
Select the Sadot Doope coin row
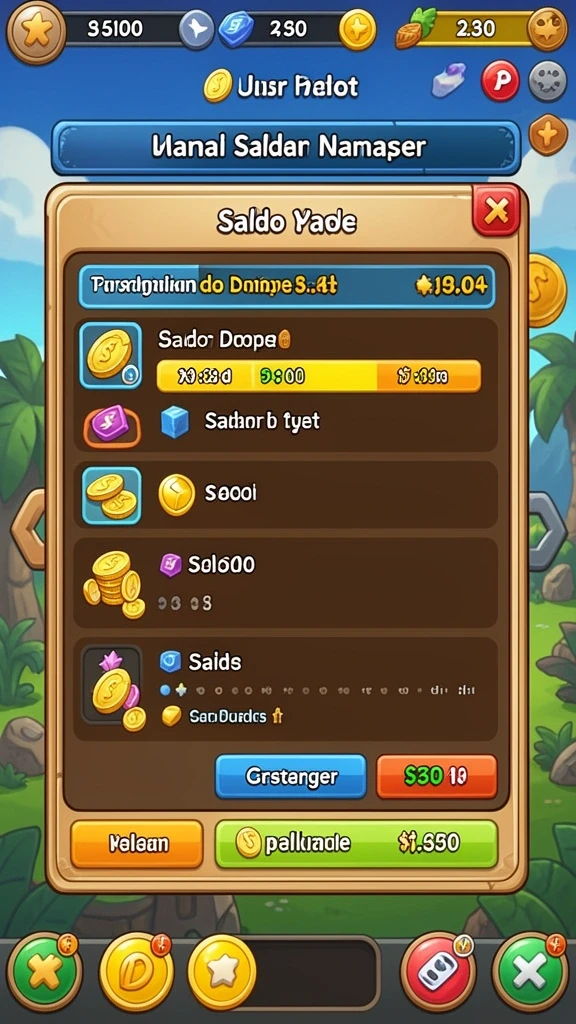(x=285, y=385)
